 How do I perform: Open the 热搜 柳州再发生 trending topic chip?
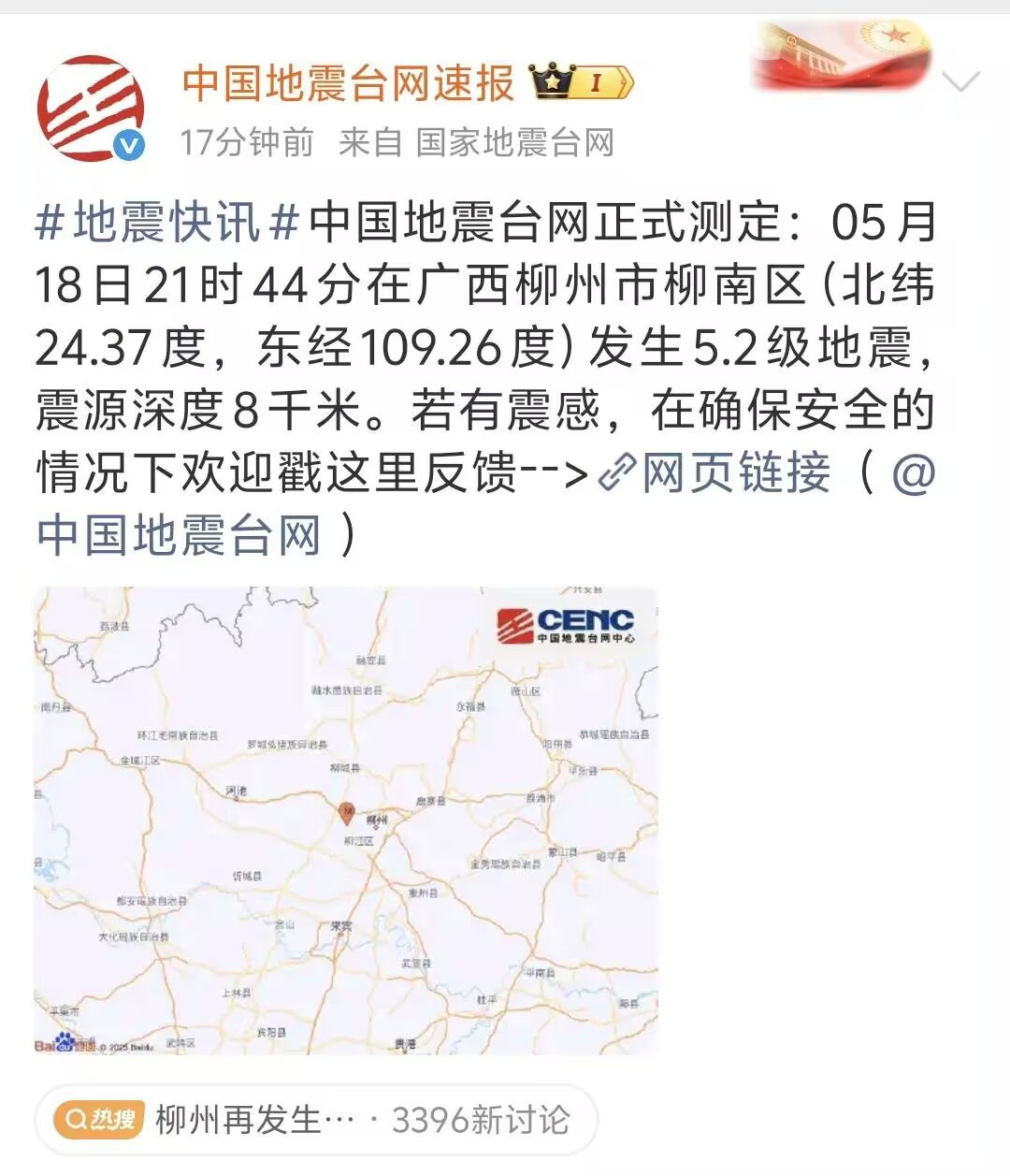[x=316, y=1120]
